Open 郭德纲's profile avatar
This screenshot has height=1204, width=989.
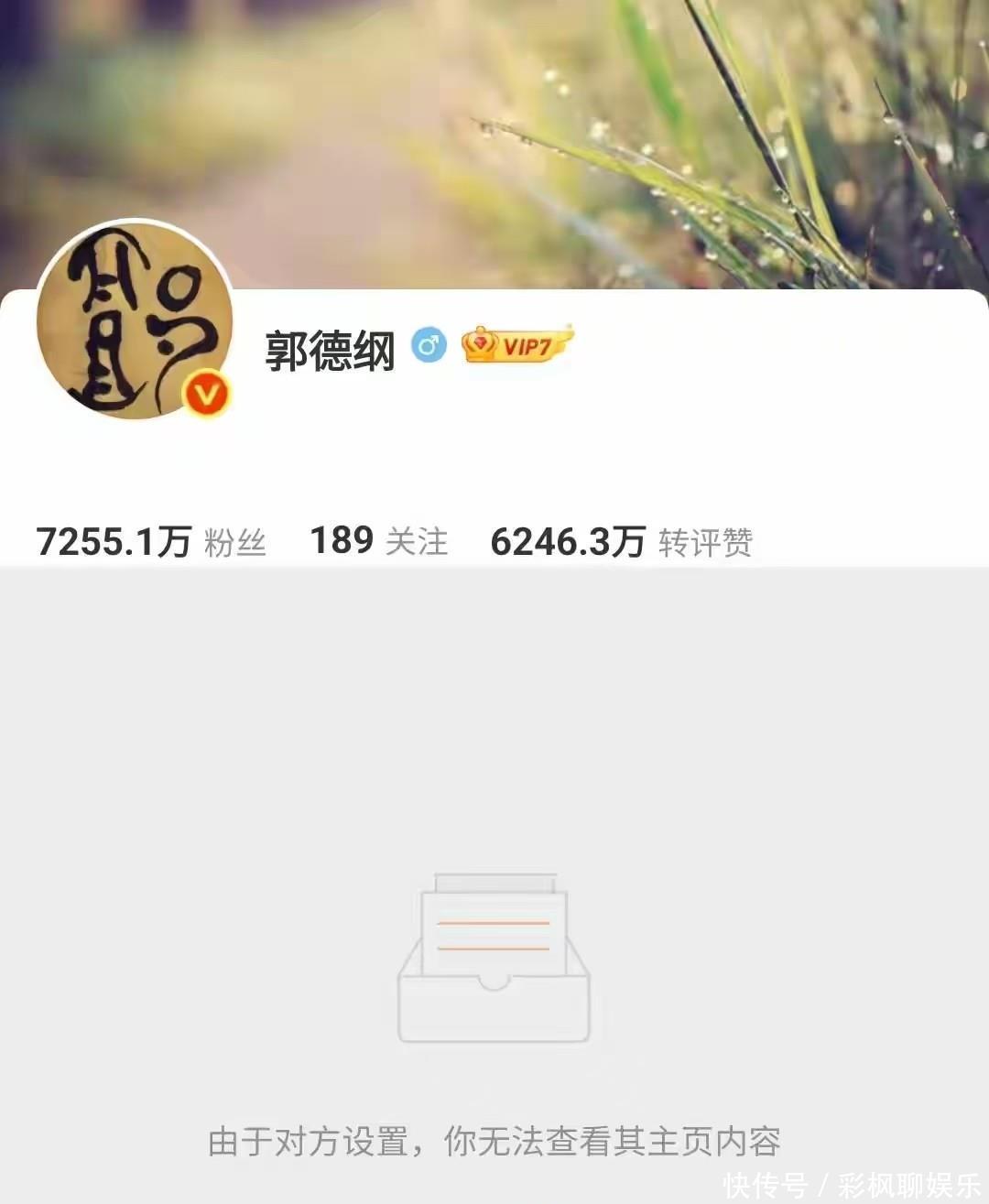[134, 320]
